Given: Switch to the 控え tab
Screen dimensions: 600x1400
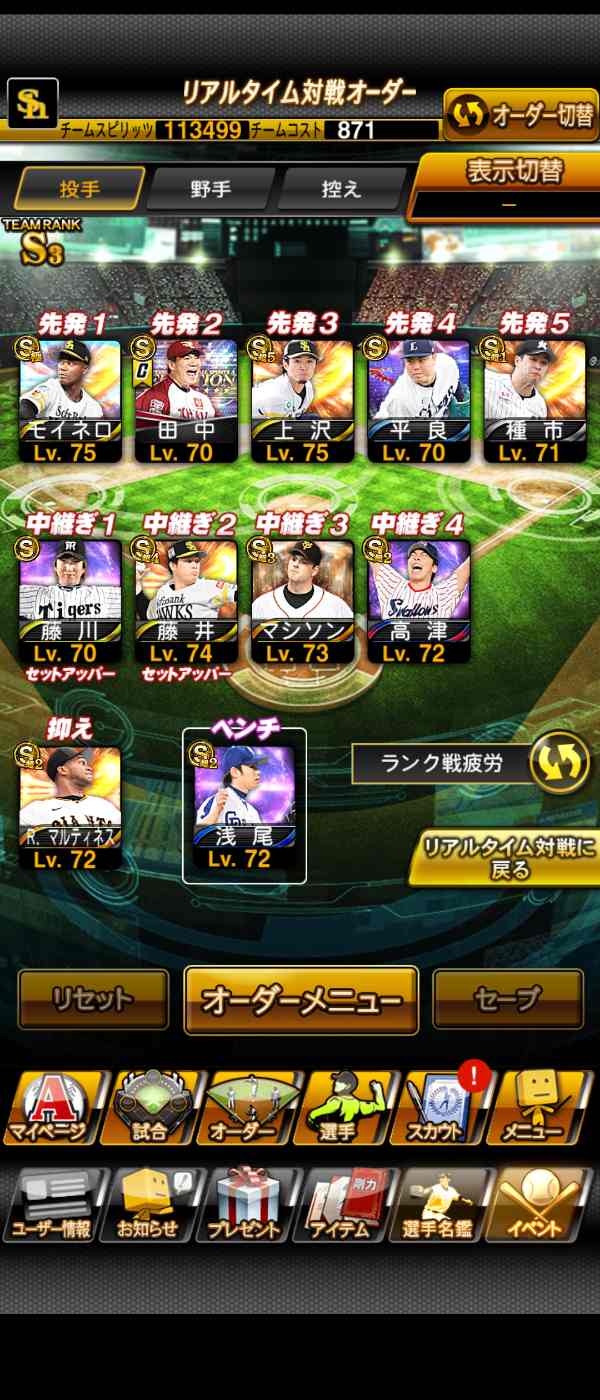Looking at the screenshot, I should [341, 189].
